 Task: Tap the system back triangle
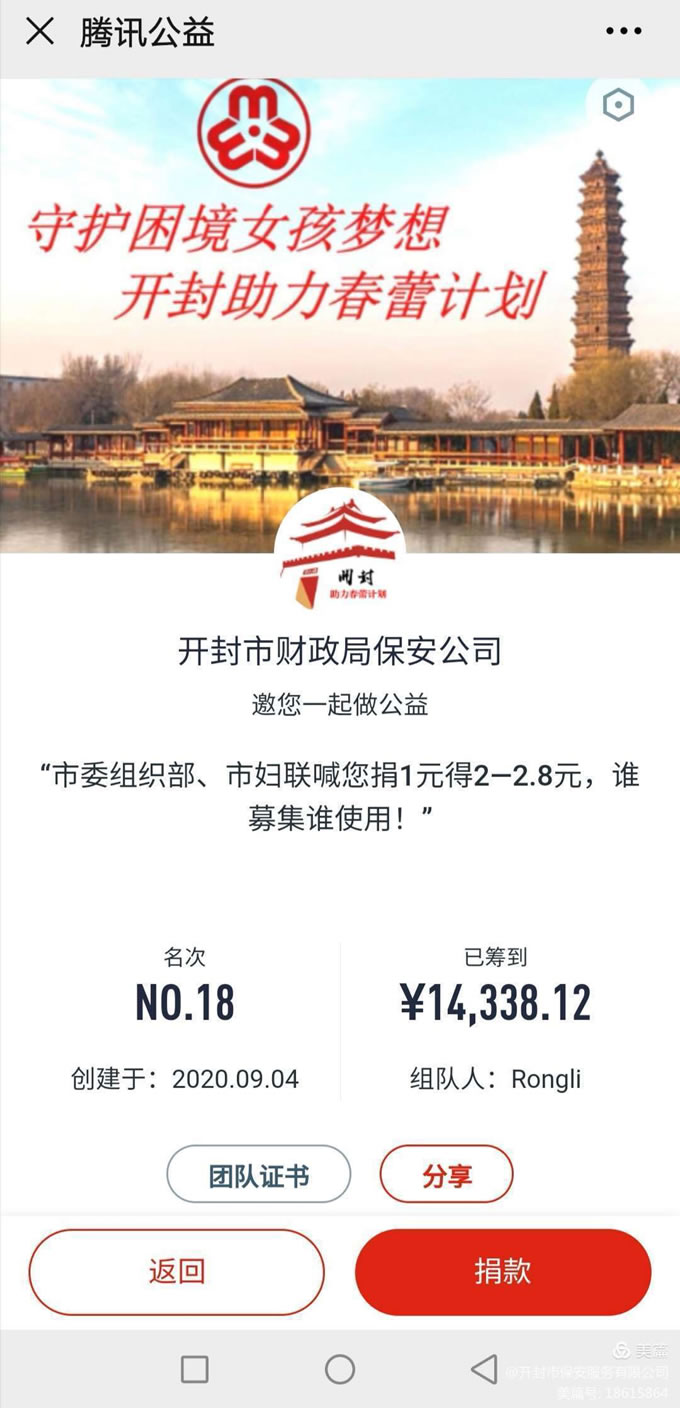[484, 1369]
